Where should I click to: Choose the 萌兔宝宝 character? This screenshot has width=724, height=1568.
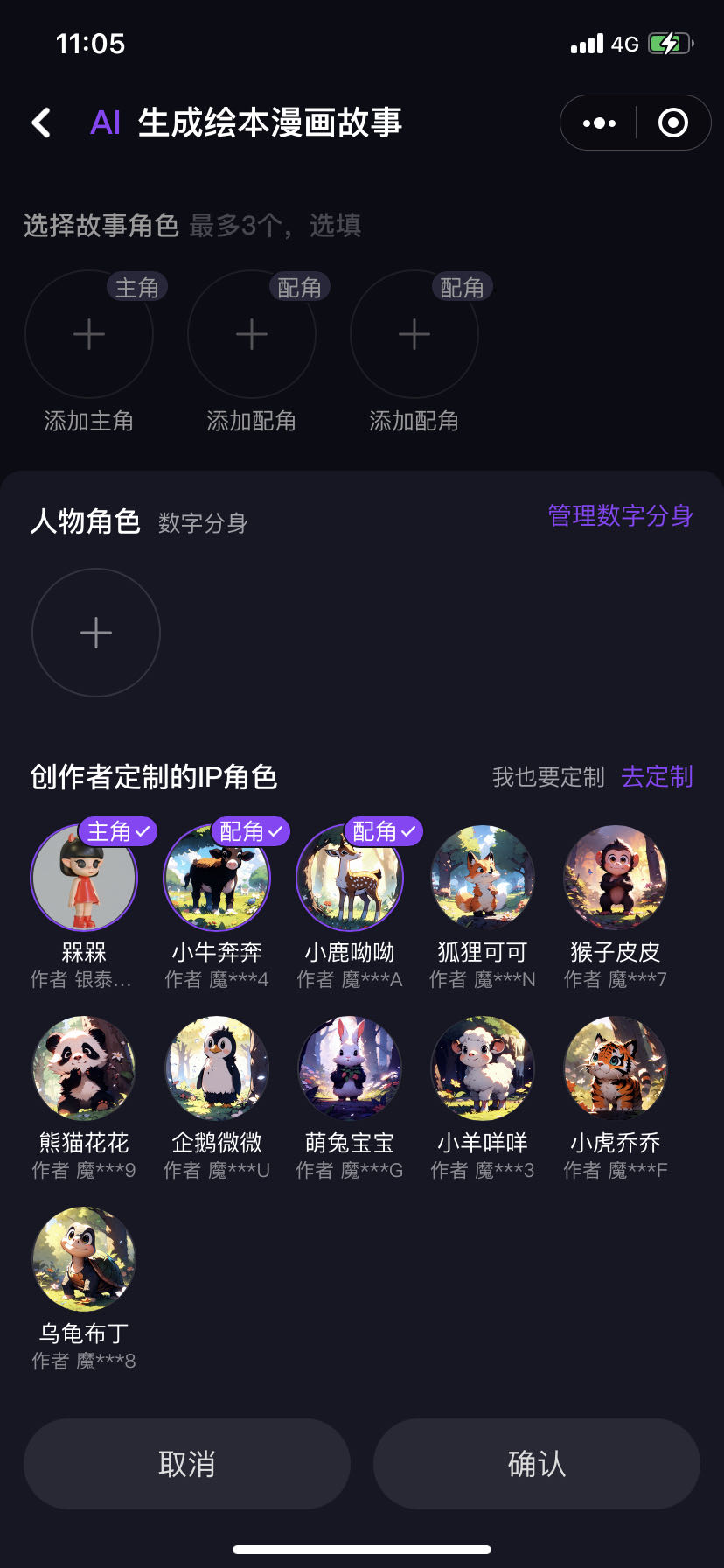pos(350,1068)
